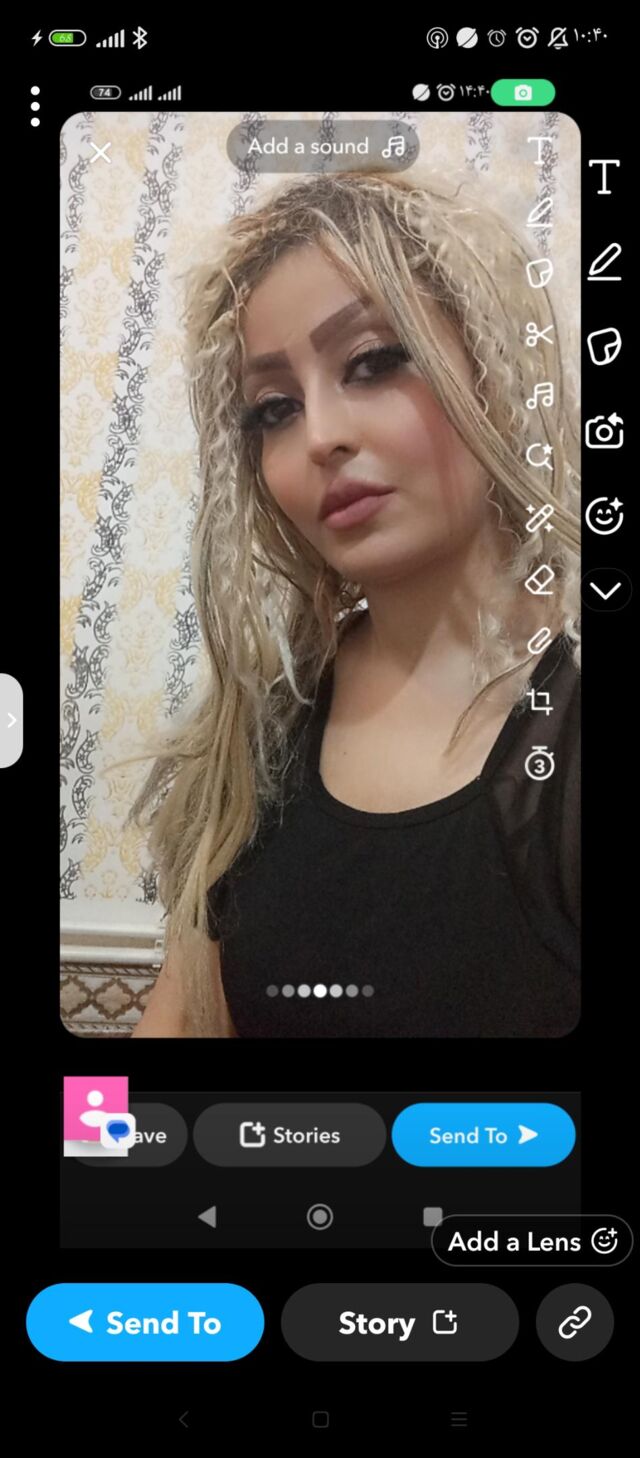Select the large pencil drawing tool
Viewport: 640px width, 1458px height.
(x=604, y=262)
